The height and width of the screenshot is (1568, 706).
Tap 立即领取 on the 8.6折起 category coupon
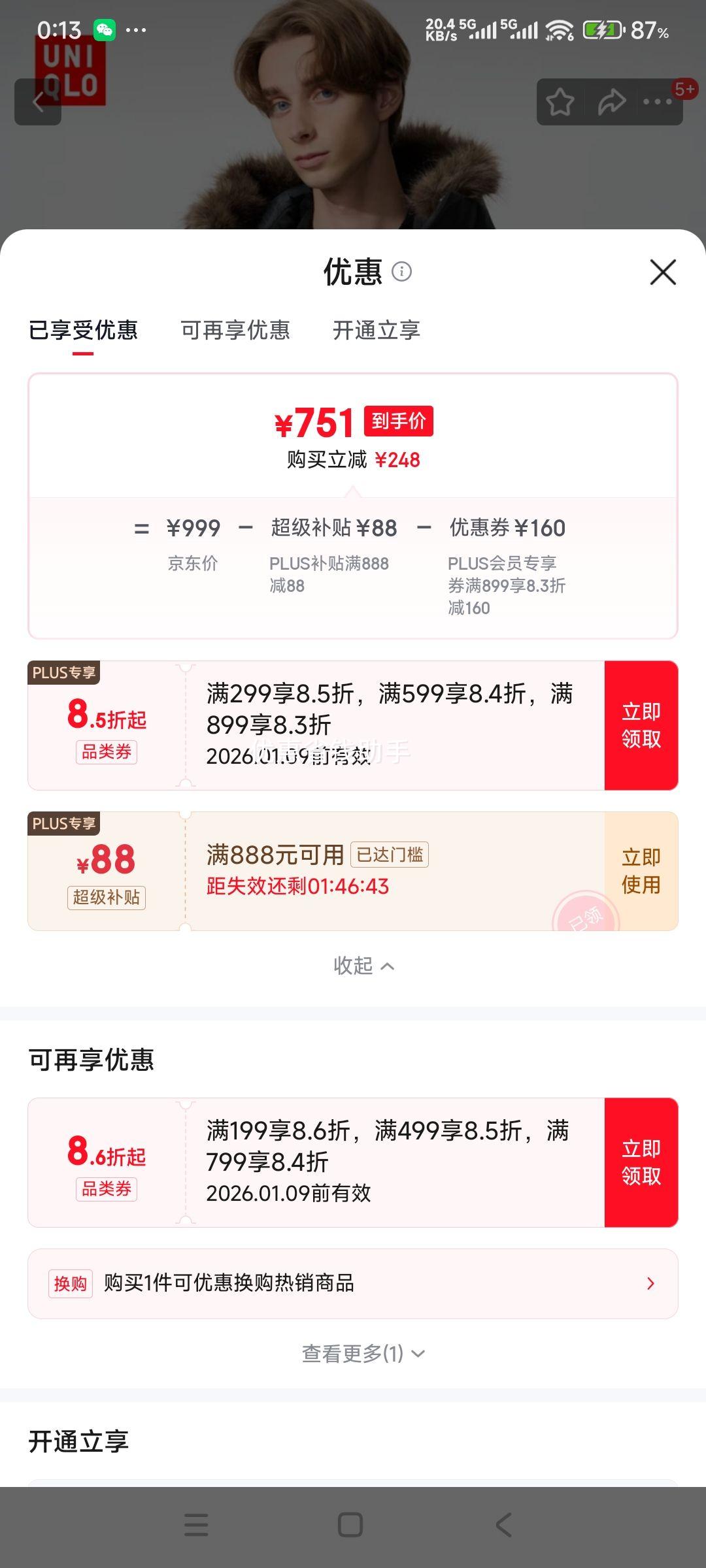(641, 1160)
